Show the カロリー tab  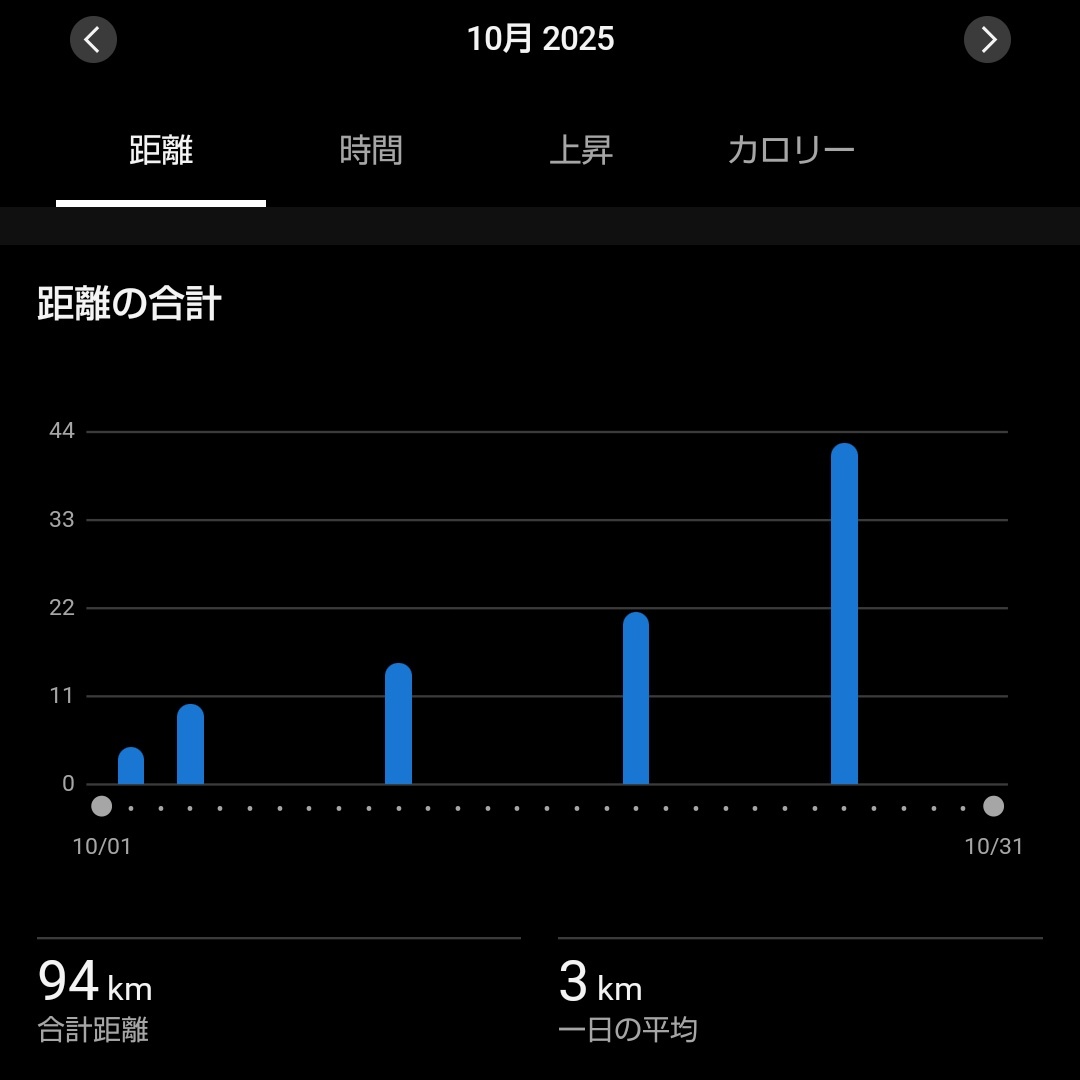791,152
